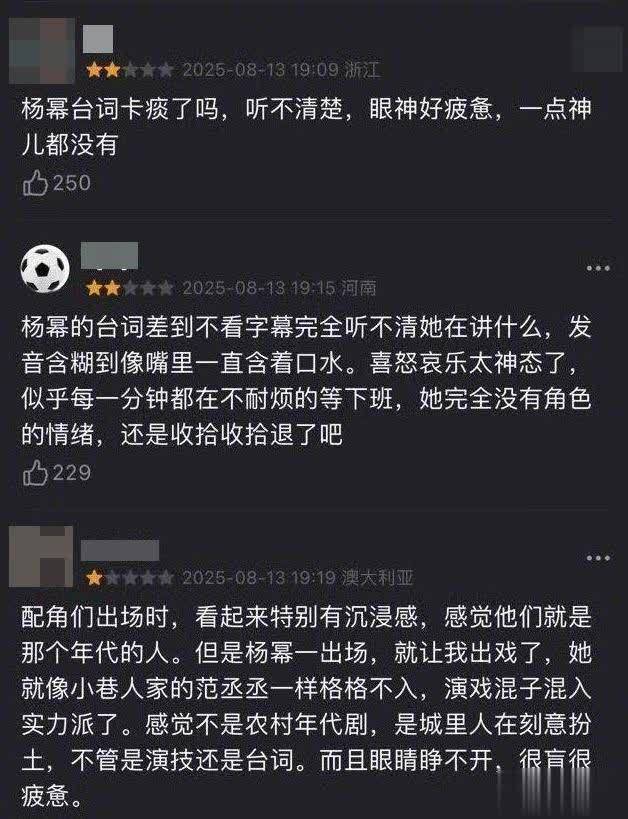Open overflow menu on the 河南 review

coord(598,267)
